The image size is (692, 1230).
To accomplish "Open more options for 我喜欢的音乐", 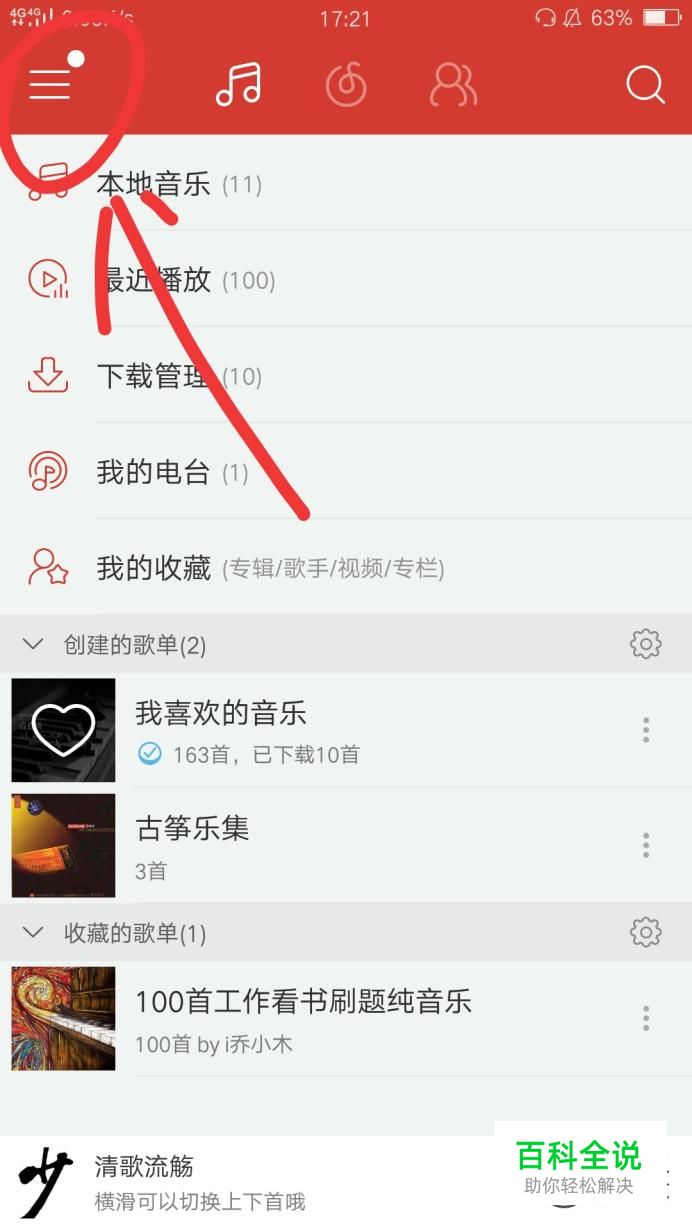I will coord(645,730).
